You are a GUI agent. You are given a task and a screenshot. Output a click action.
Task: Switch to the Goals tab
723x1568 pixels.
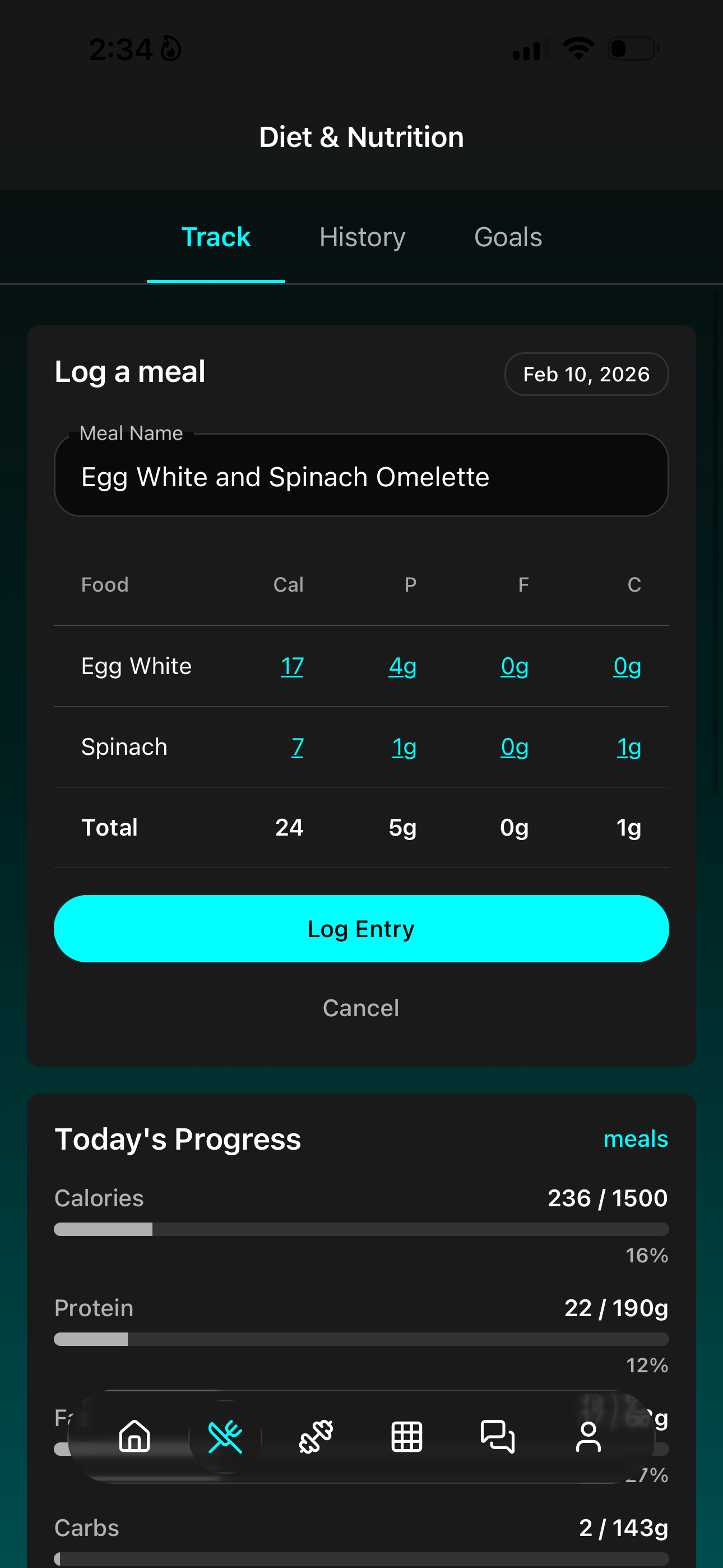click(x=508, y=237)
